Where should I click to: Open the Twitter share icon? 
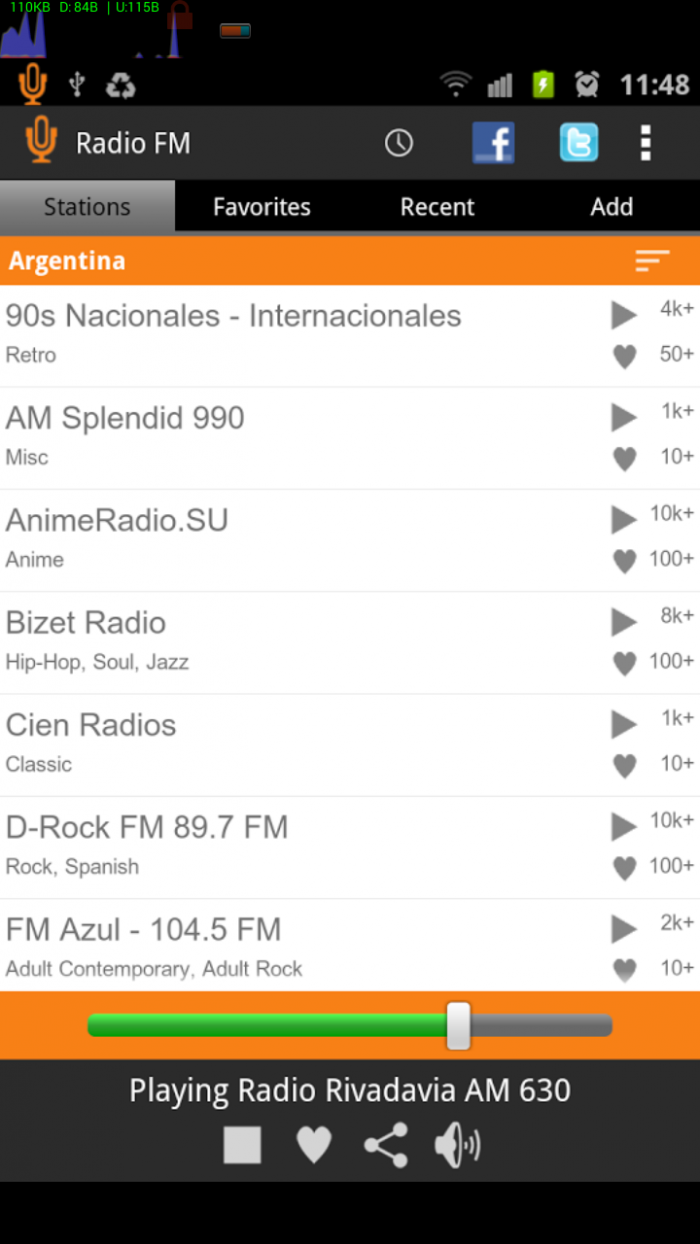579,143
